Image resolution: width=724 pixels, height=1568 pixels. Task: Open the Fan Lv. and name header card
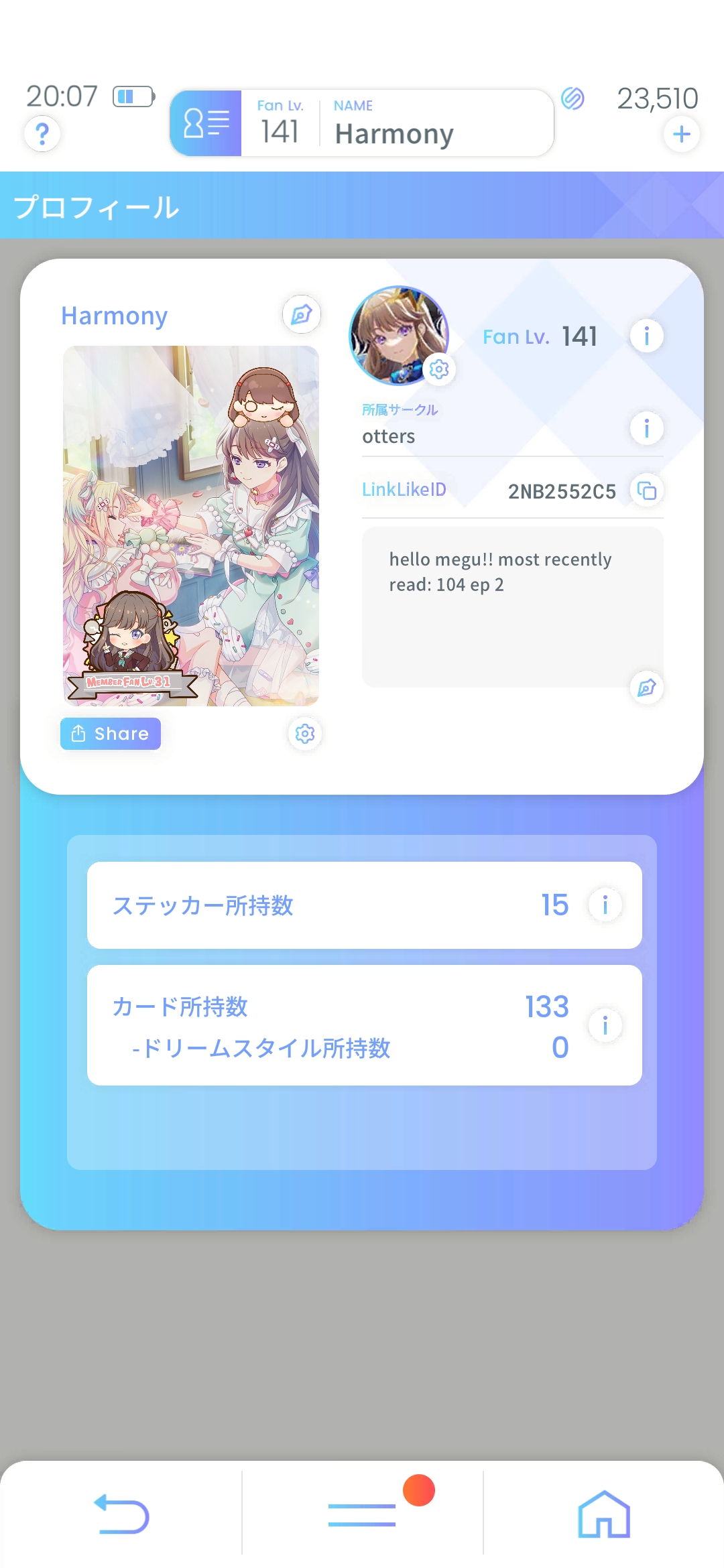tap(361, 123)
